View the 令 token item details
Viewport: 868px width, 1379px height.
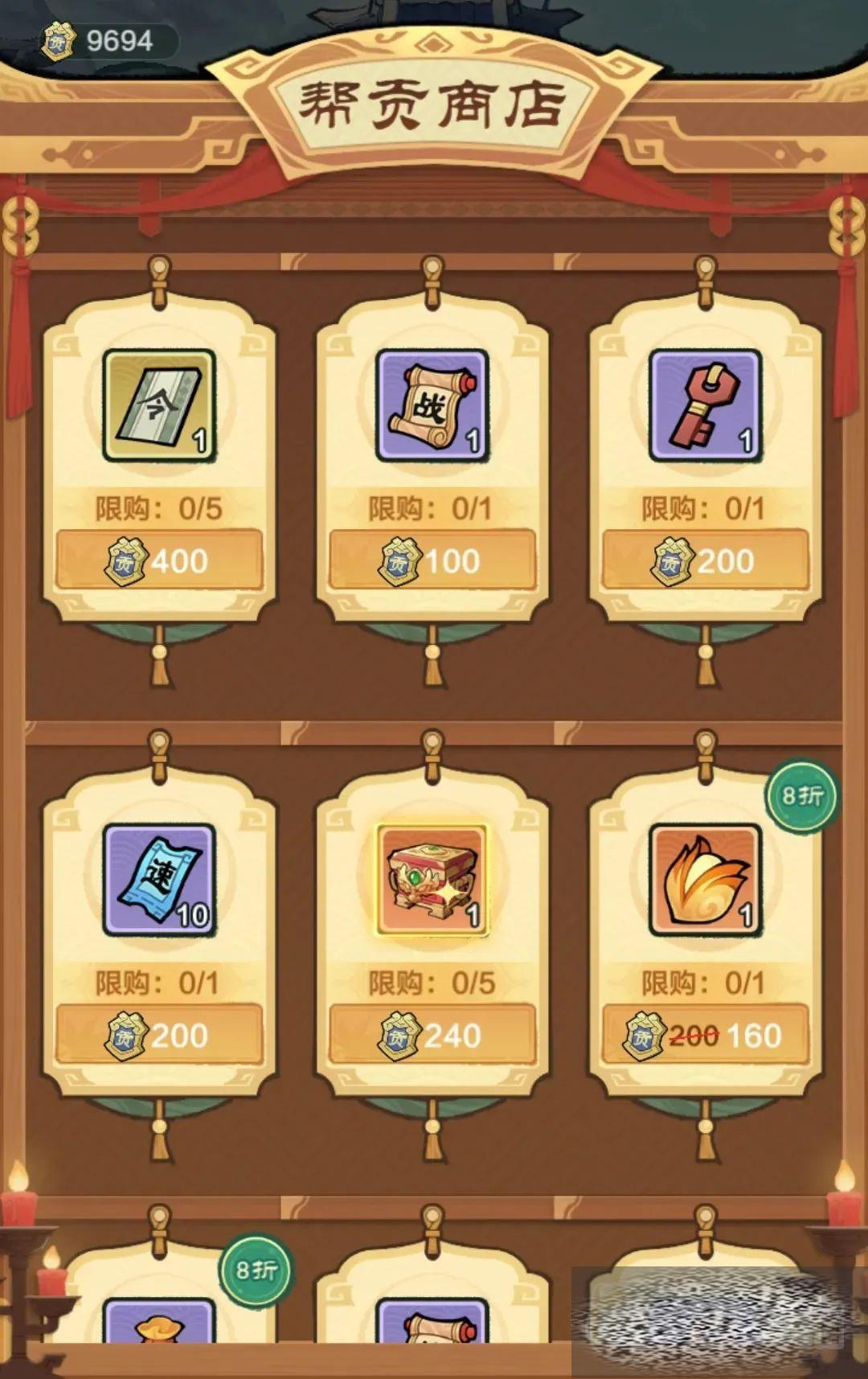pos(159,404)
